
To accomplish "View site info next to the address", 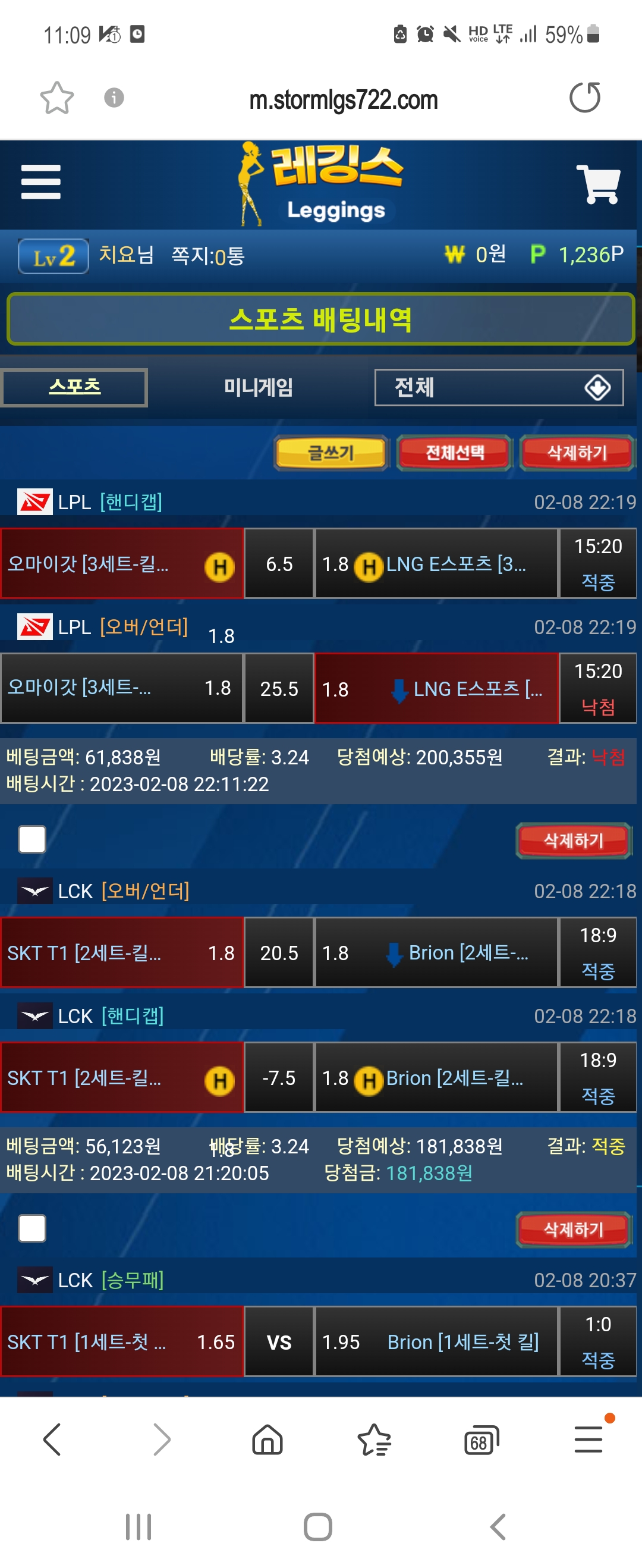I will 114,98.
